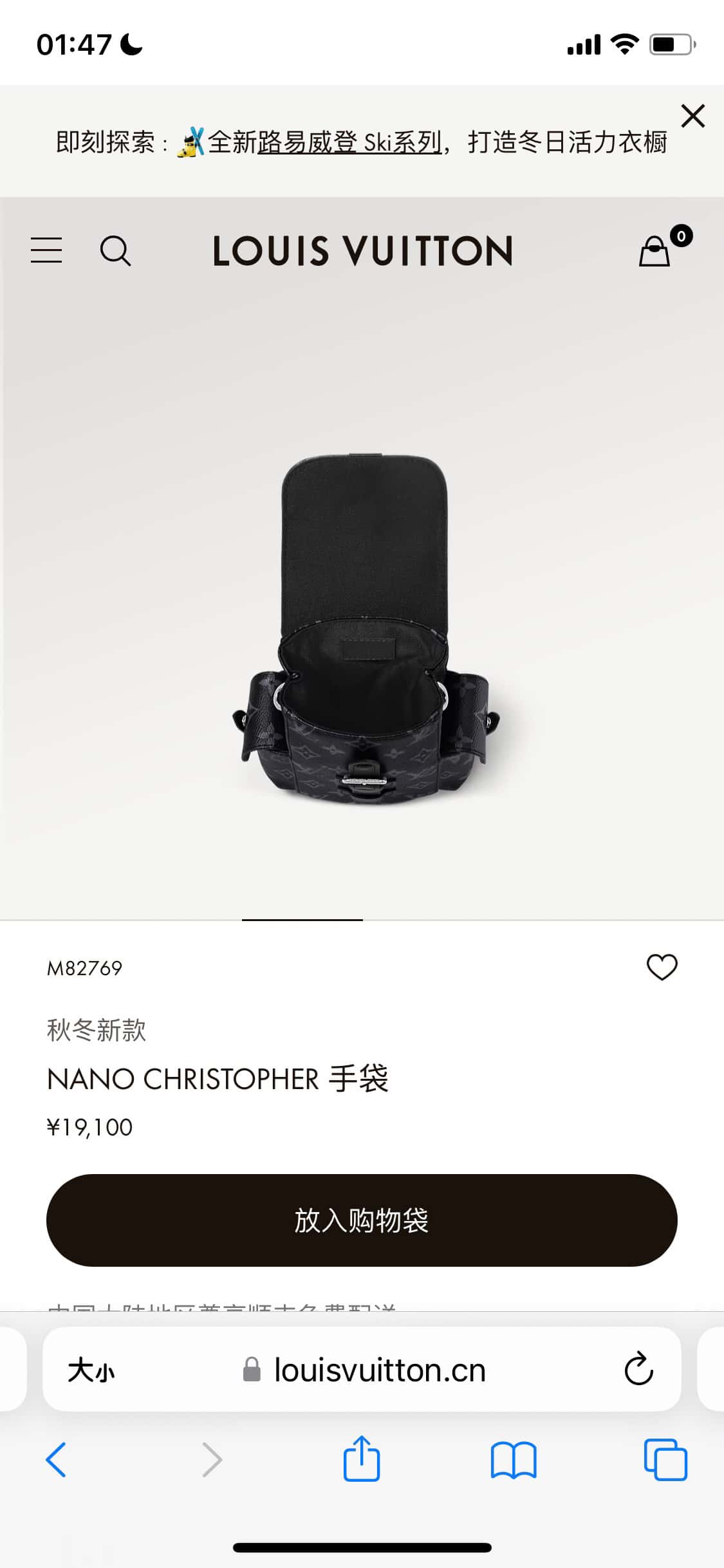Viewport: 724px width, 1568px height.
Task: Add Nano Christopher to wishlist
Action: (x=662, y=967)
